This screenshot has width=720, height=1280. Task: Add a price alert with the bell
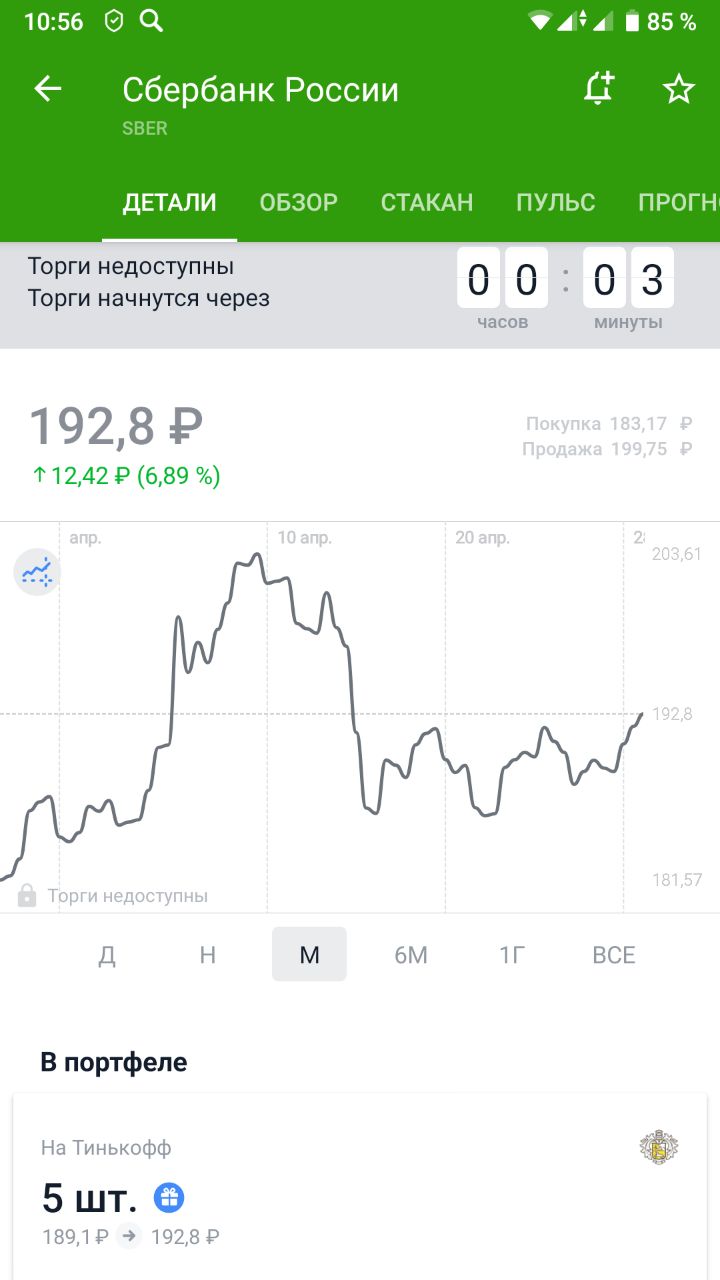tap(598, 89)
